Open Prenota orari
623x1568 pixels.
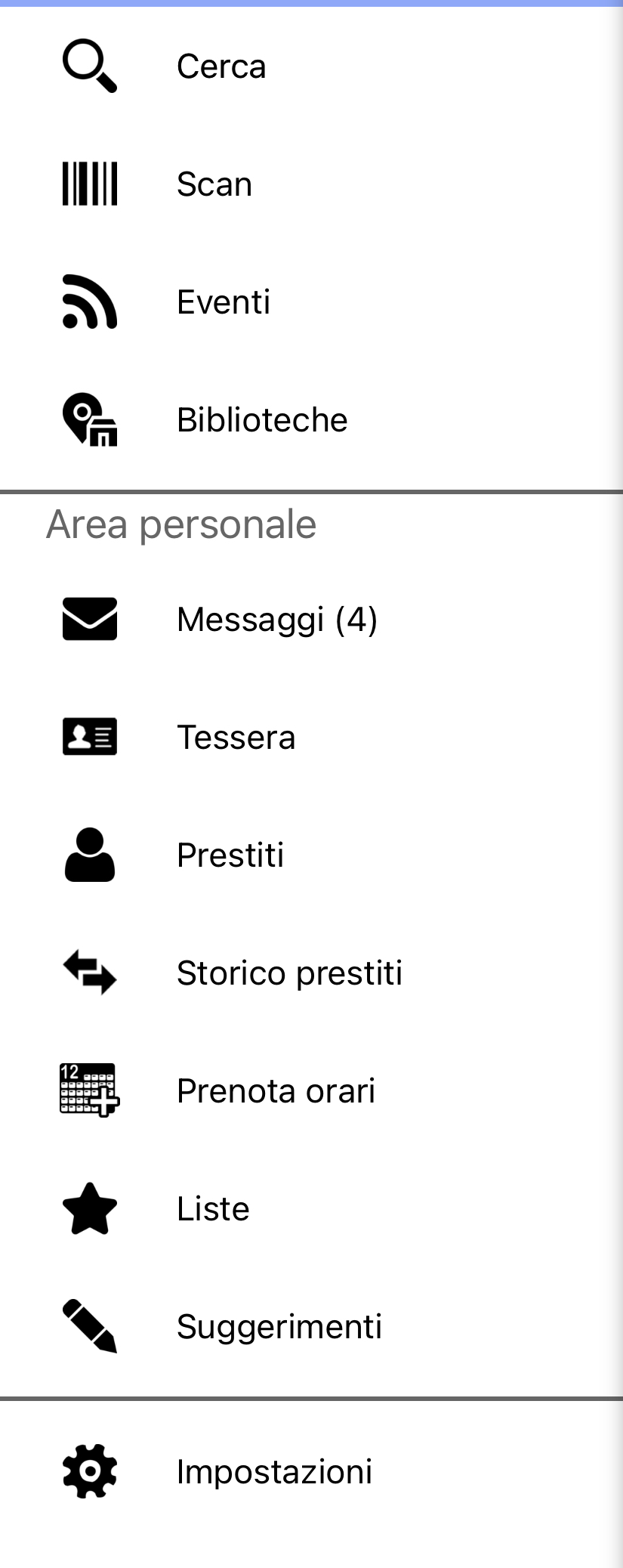pyautogui.click(x=276, y=1091)
